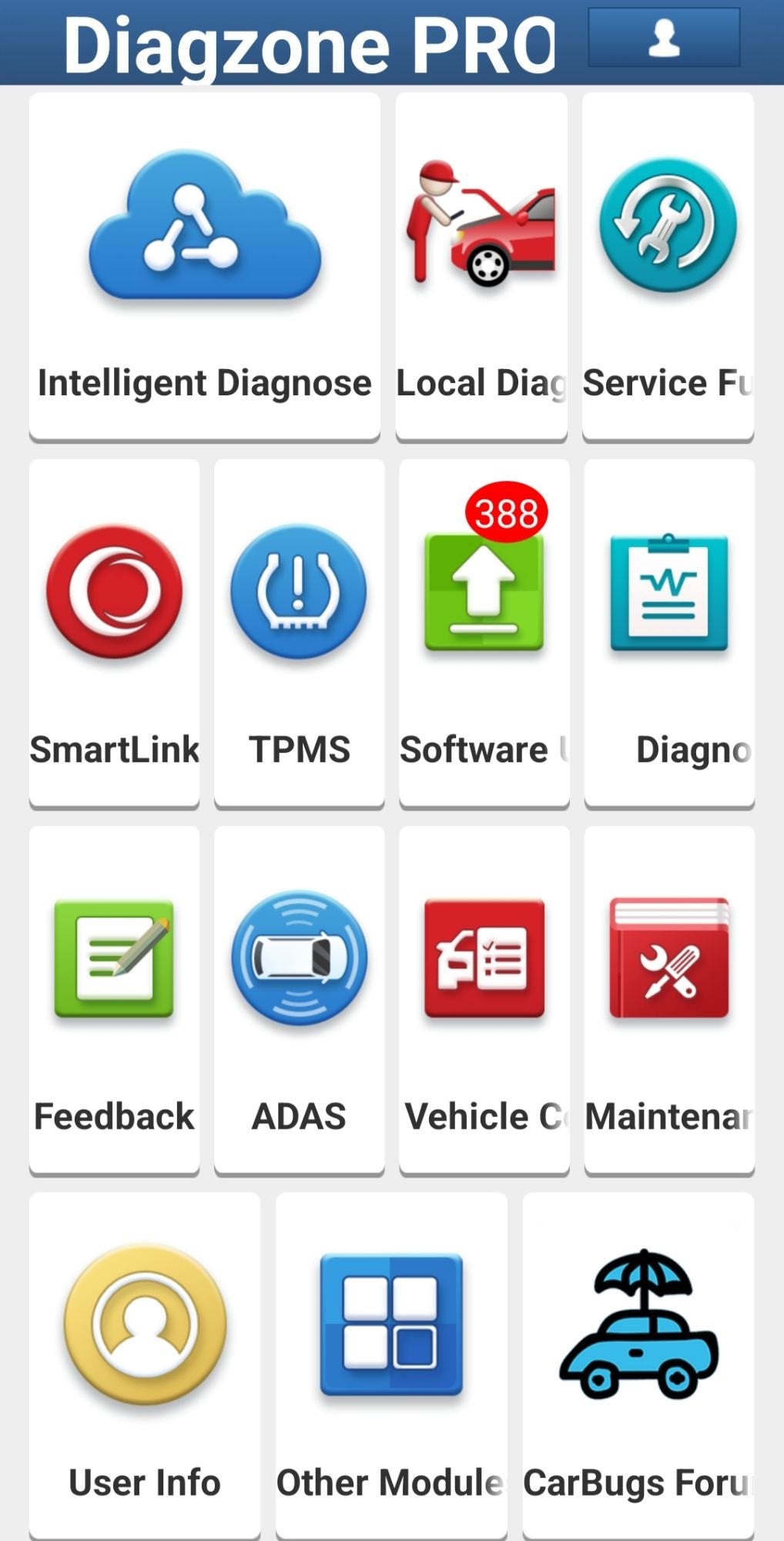
Task: Open Maintenance tile
Action: pos(668,999)
